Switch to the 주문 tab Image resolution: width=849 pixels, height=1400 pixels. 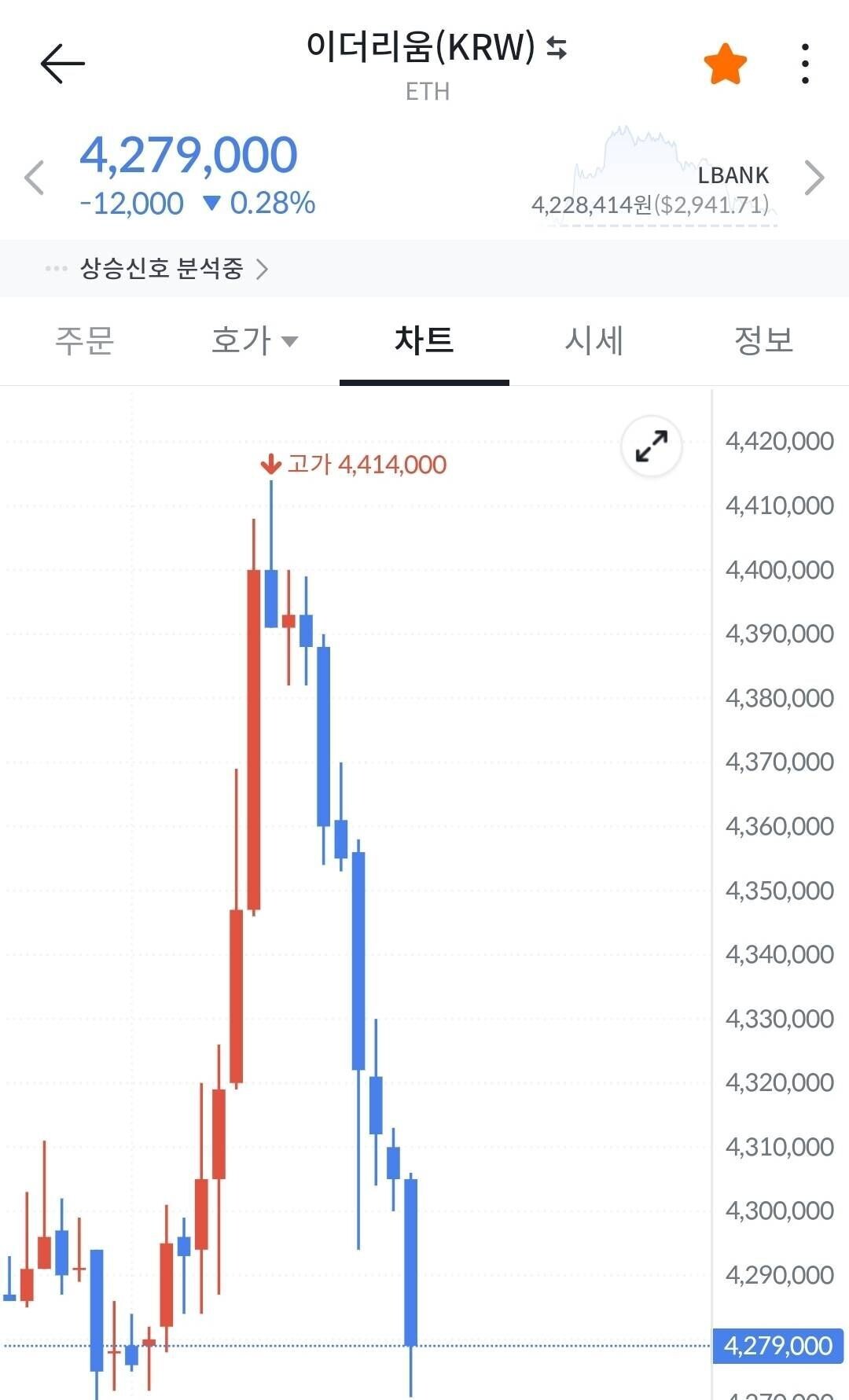[x=85, y=341]
